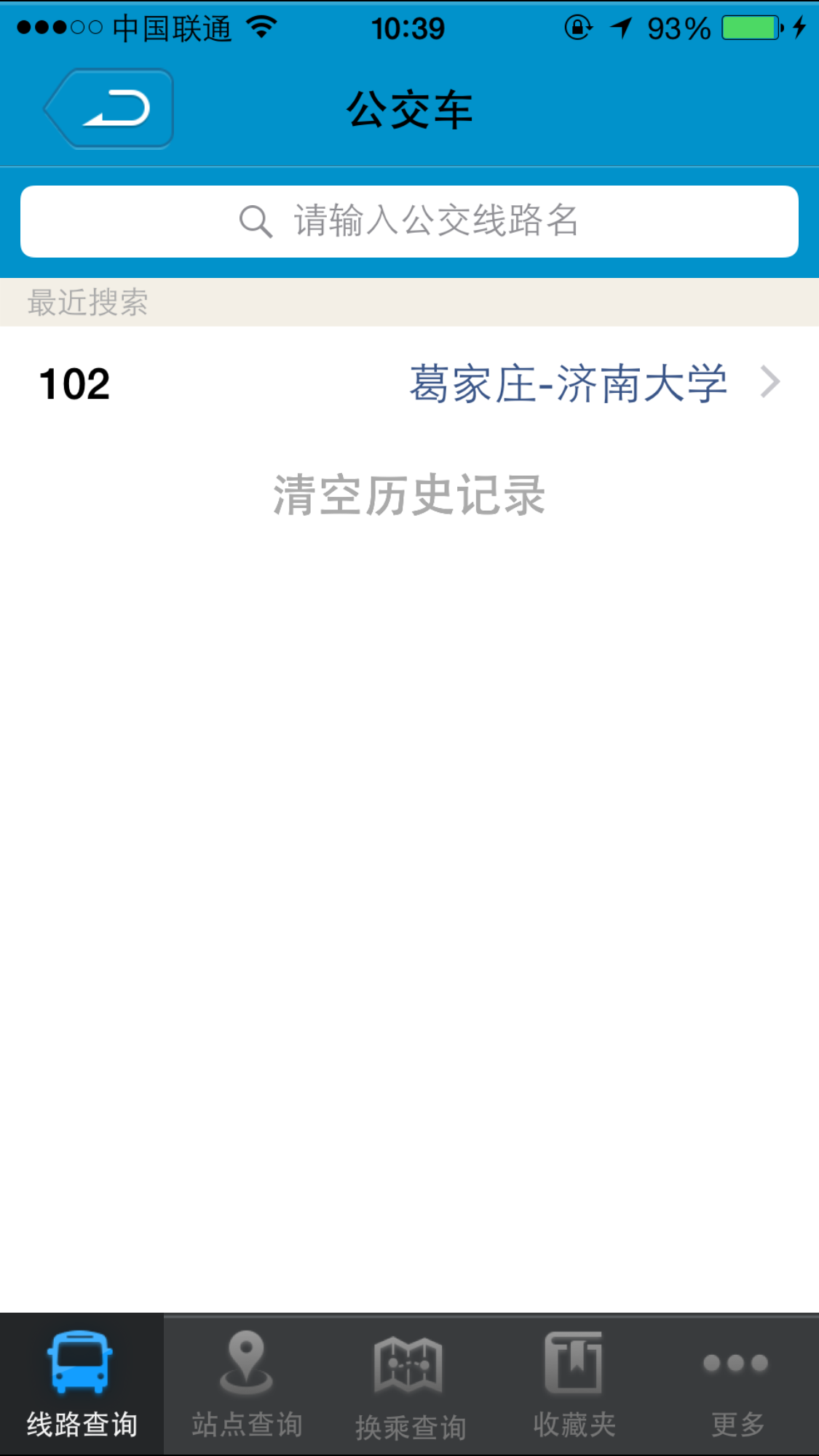
Task: Go back using the top-left arrow
Action: click(x=109, y=109)
